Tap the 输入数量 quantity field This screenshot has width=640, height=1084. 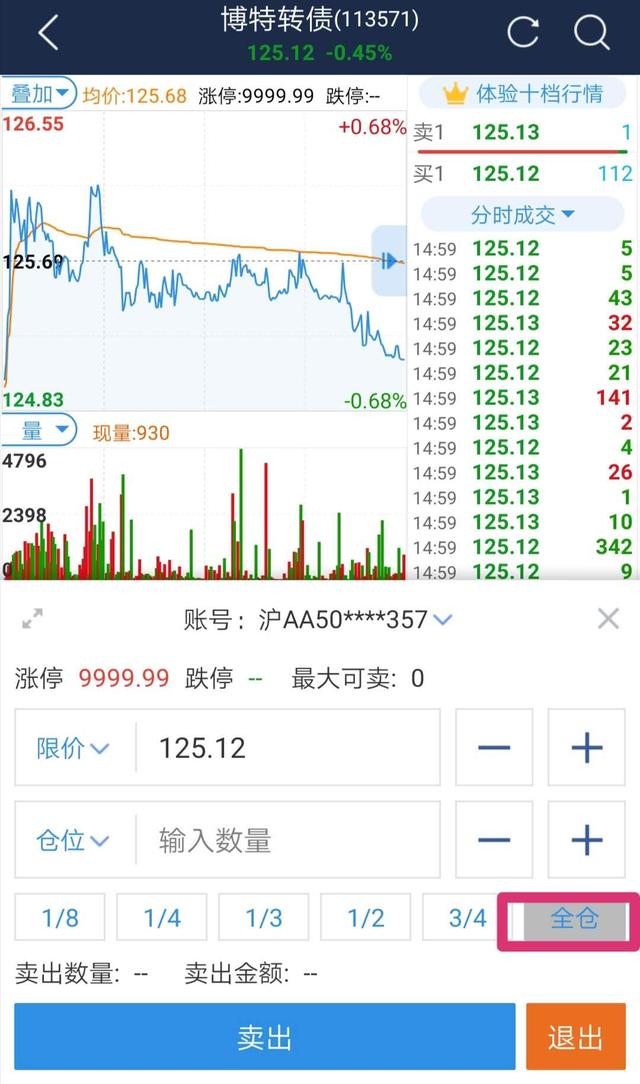(x=289, y=840)
